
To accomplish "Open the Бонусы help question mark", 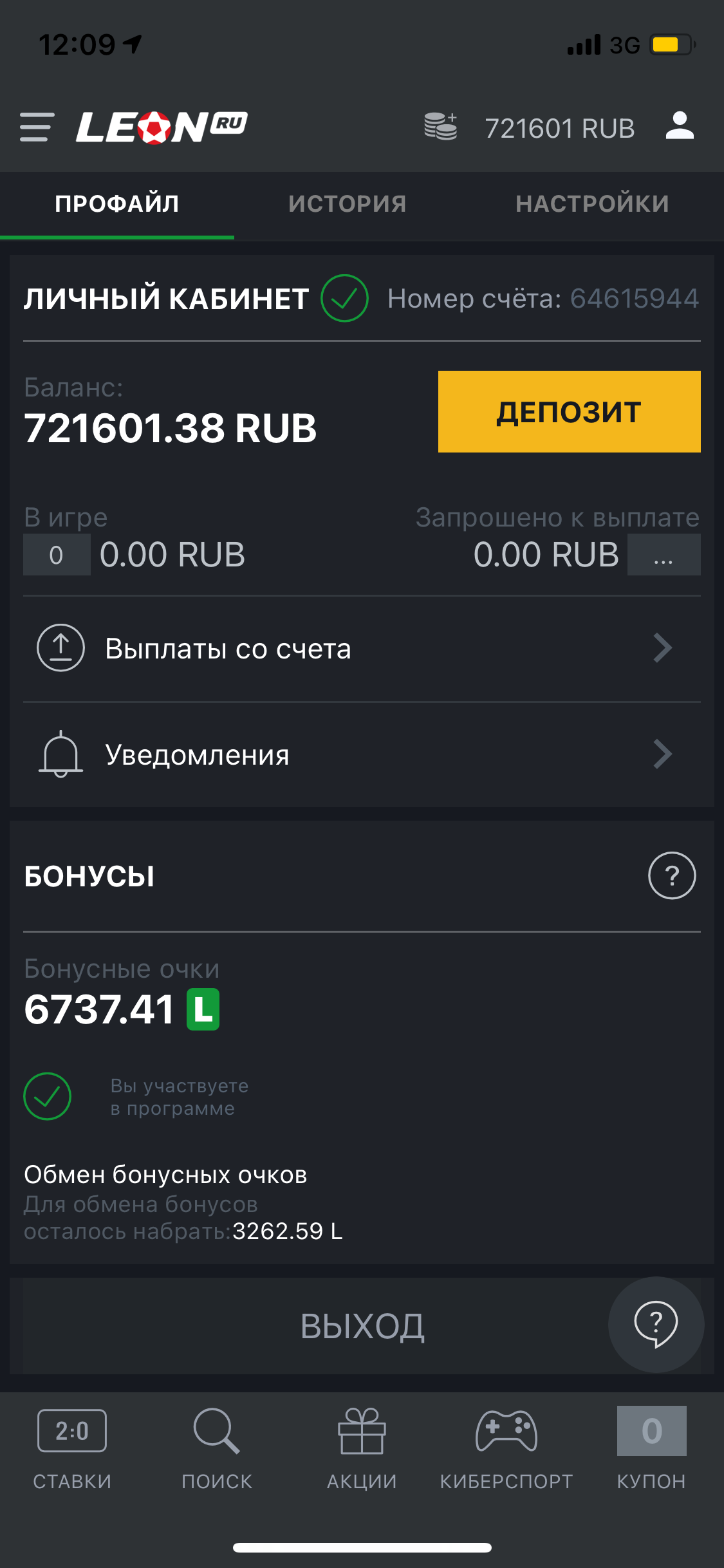I will tap(672, 875).
